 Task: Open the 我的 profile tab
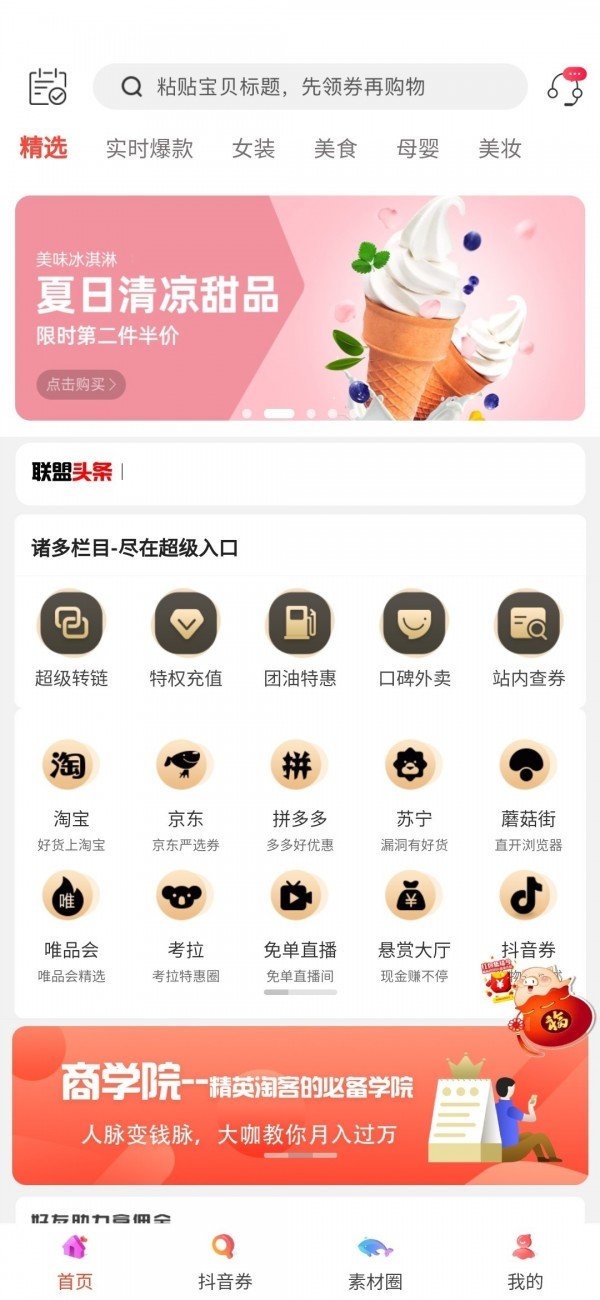525,1262
